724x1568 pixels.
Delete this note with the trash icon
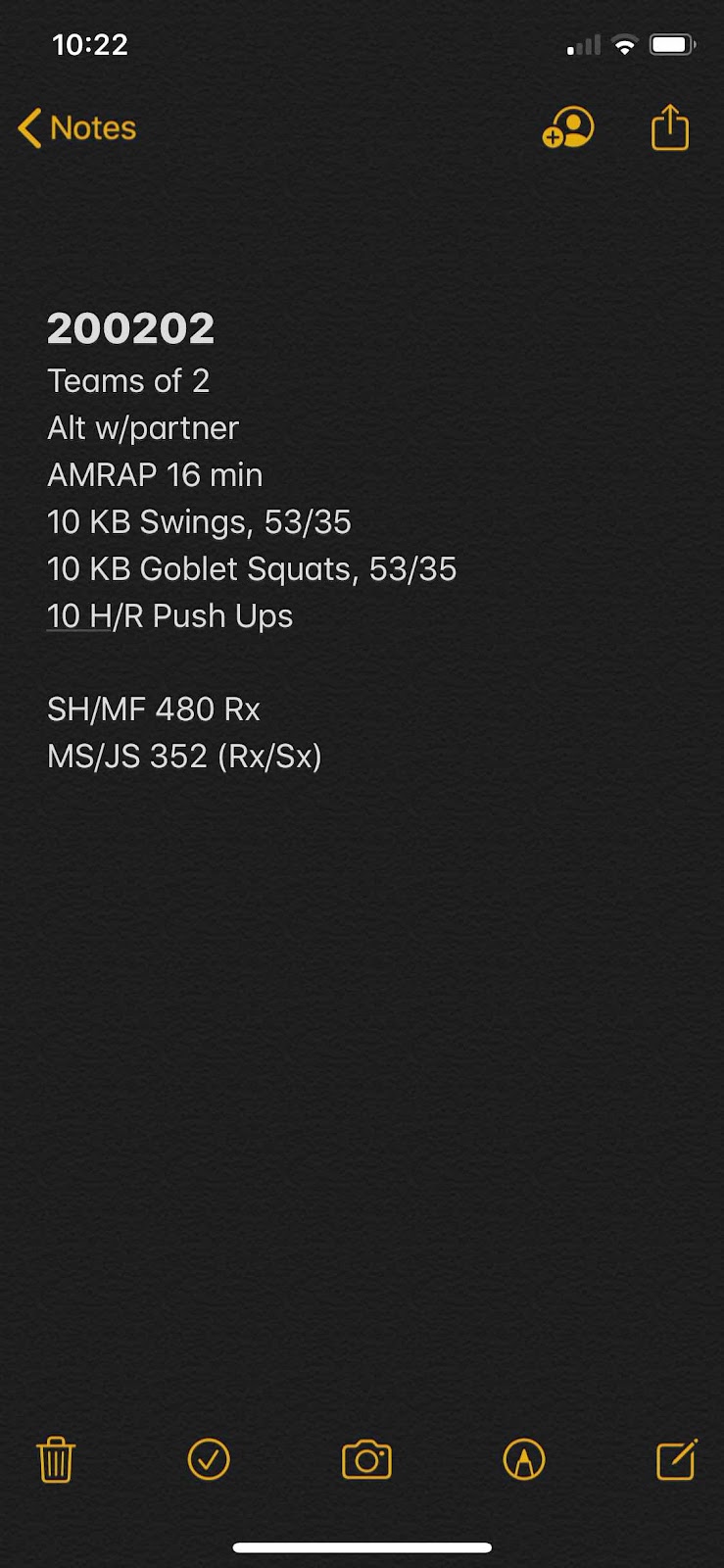tap(56, 1459)
